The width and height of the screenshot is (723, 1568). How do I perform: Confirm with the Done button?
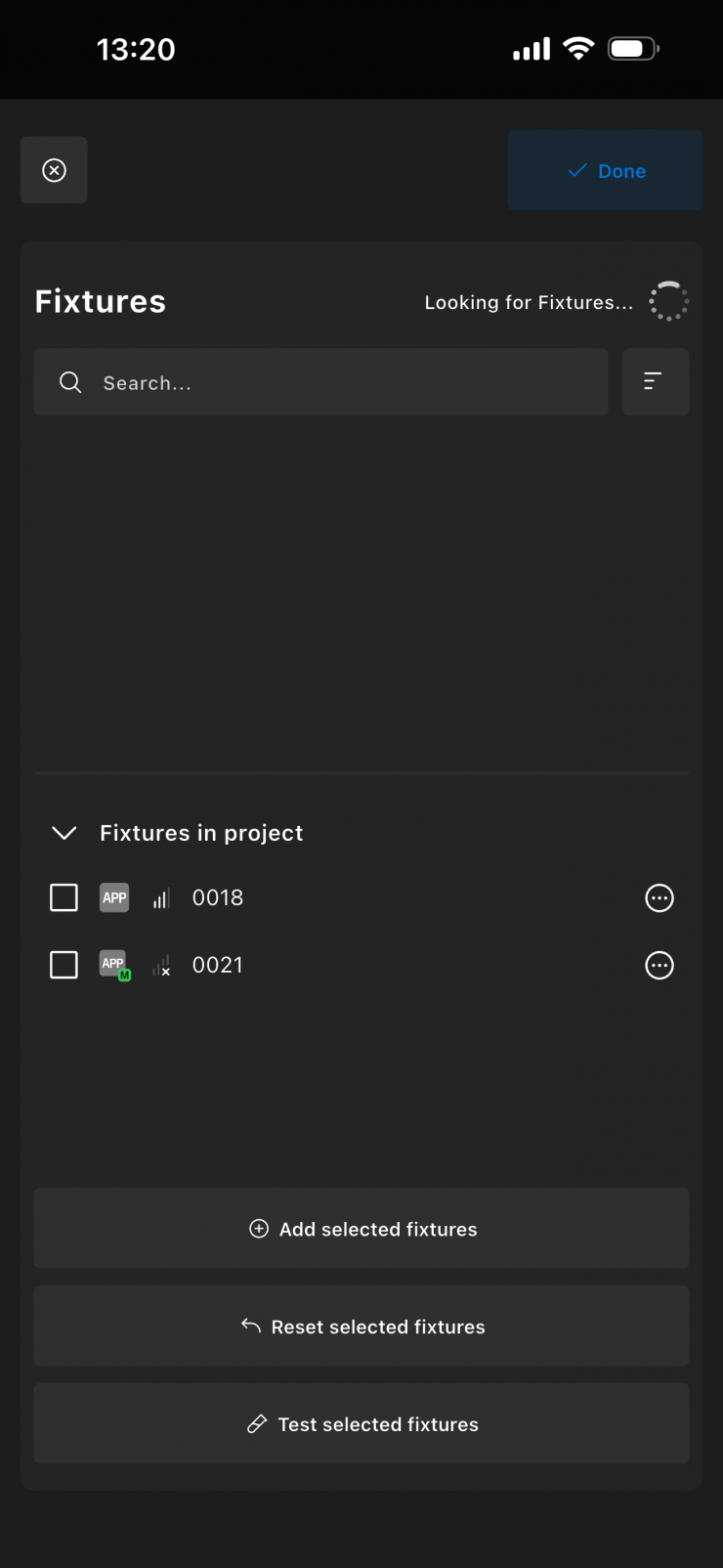(x=605, y=170)
